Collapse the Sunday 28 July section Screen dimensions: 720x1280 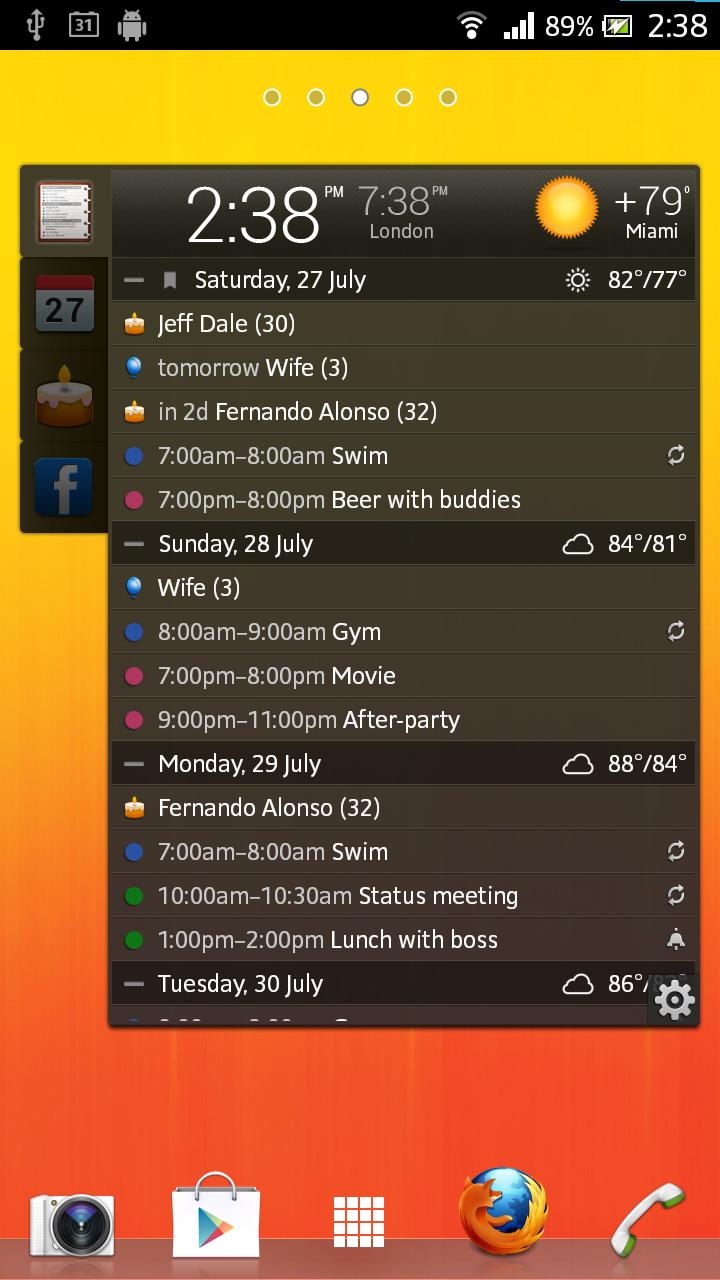pos(132,543)
